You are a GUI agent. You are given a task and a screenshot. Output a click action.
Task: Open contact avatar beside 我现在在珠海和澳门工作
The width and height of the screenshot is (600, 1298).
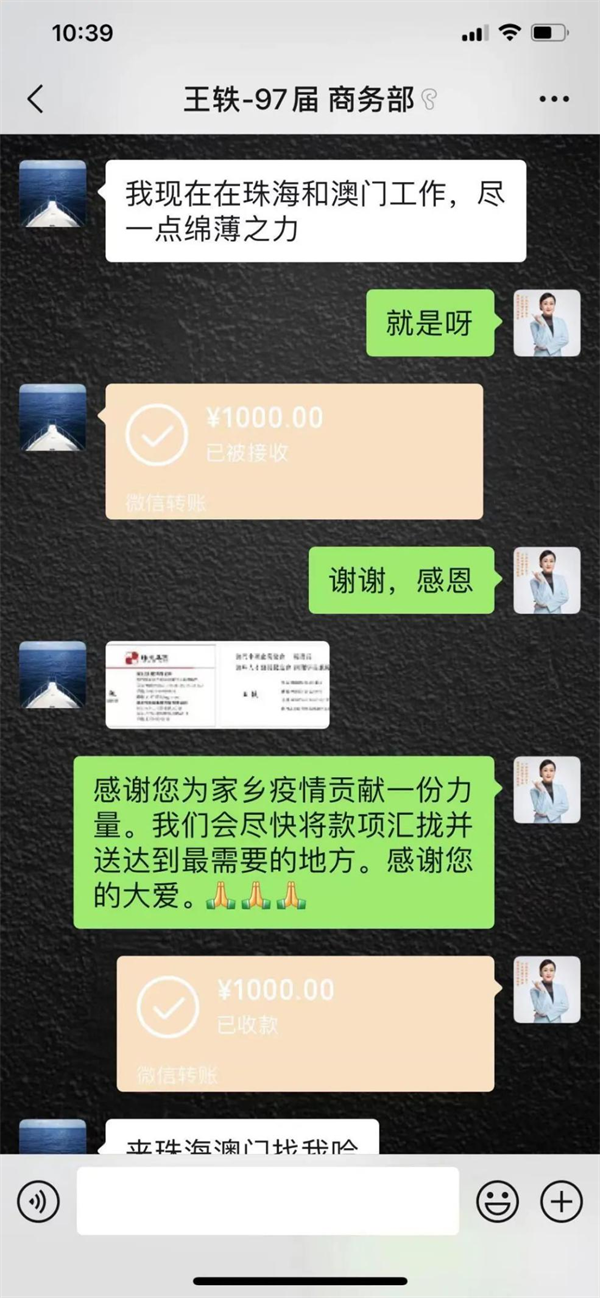click(x=53, y=193)
